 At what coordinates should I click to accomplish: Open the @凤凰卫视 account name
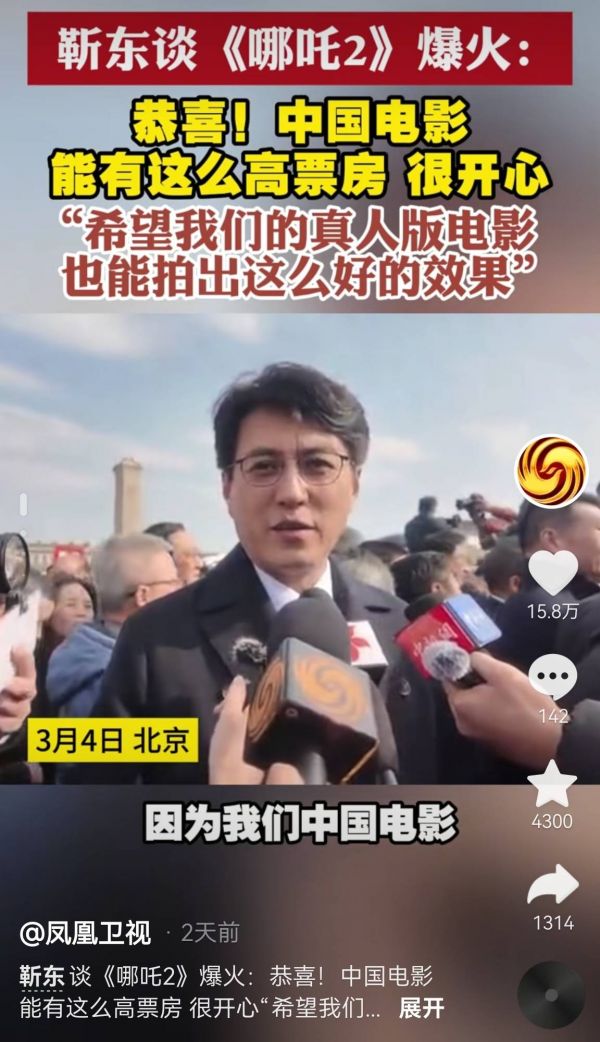86,934
